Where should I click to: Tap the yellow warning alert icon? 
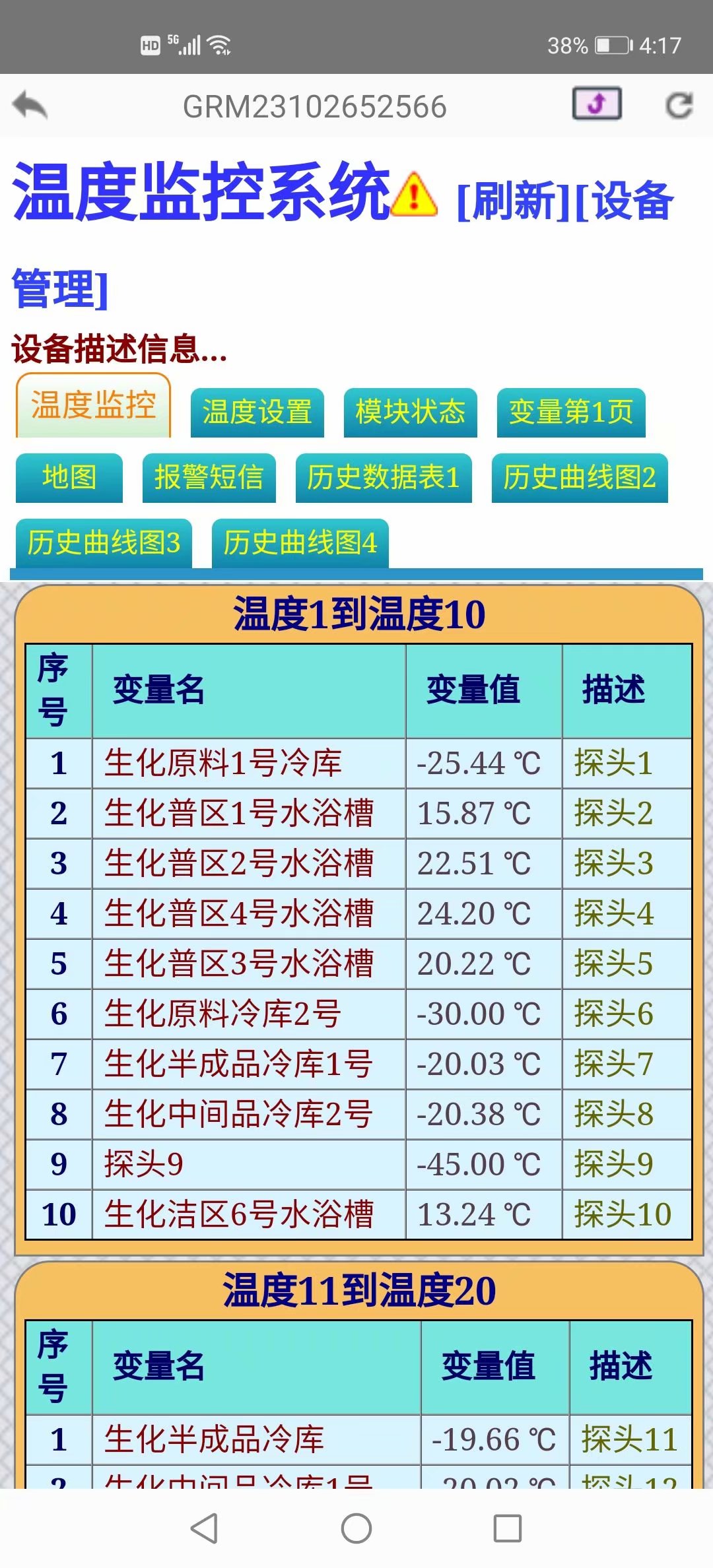point(415,194)
